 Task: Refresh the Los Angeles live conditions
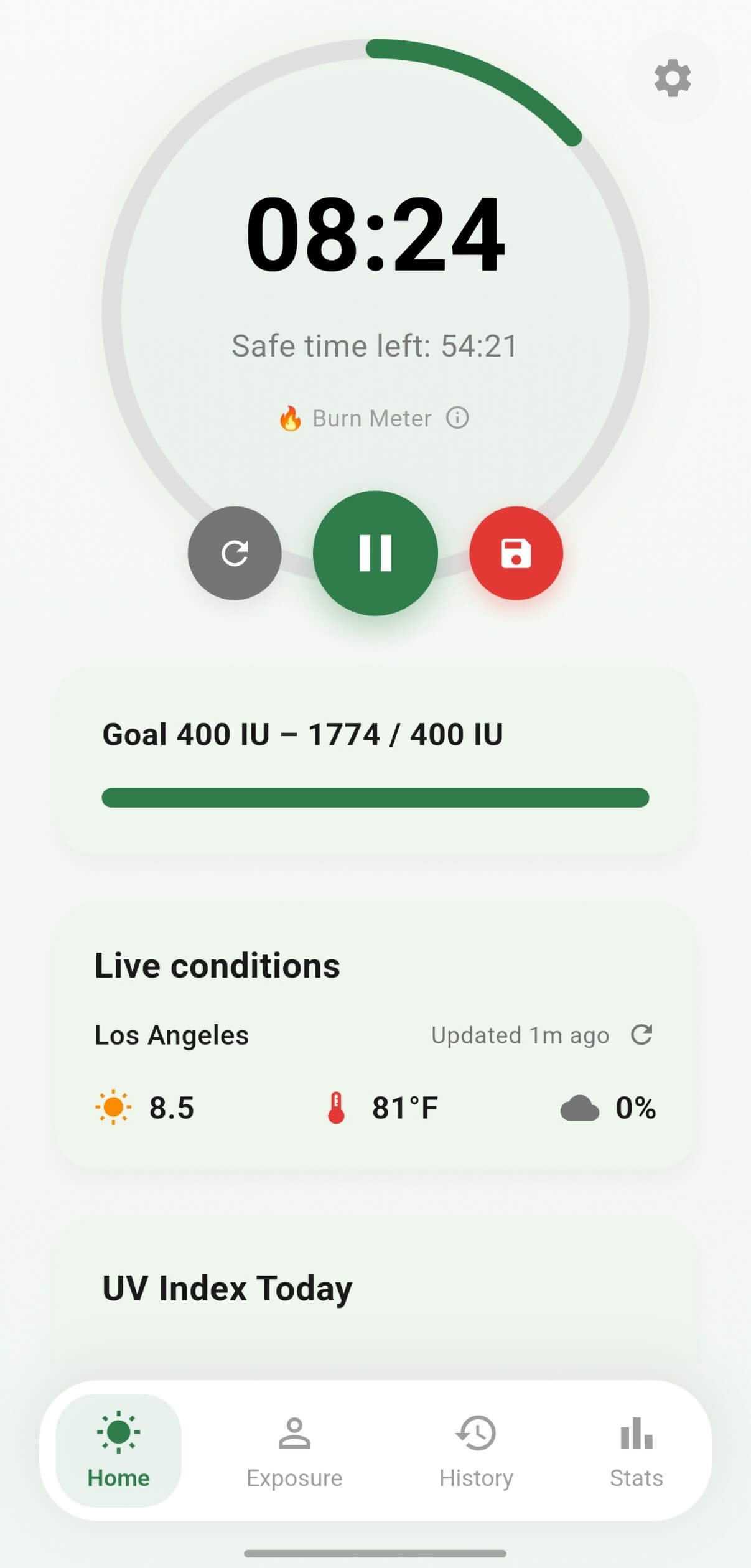tap(643, 1035)
